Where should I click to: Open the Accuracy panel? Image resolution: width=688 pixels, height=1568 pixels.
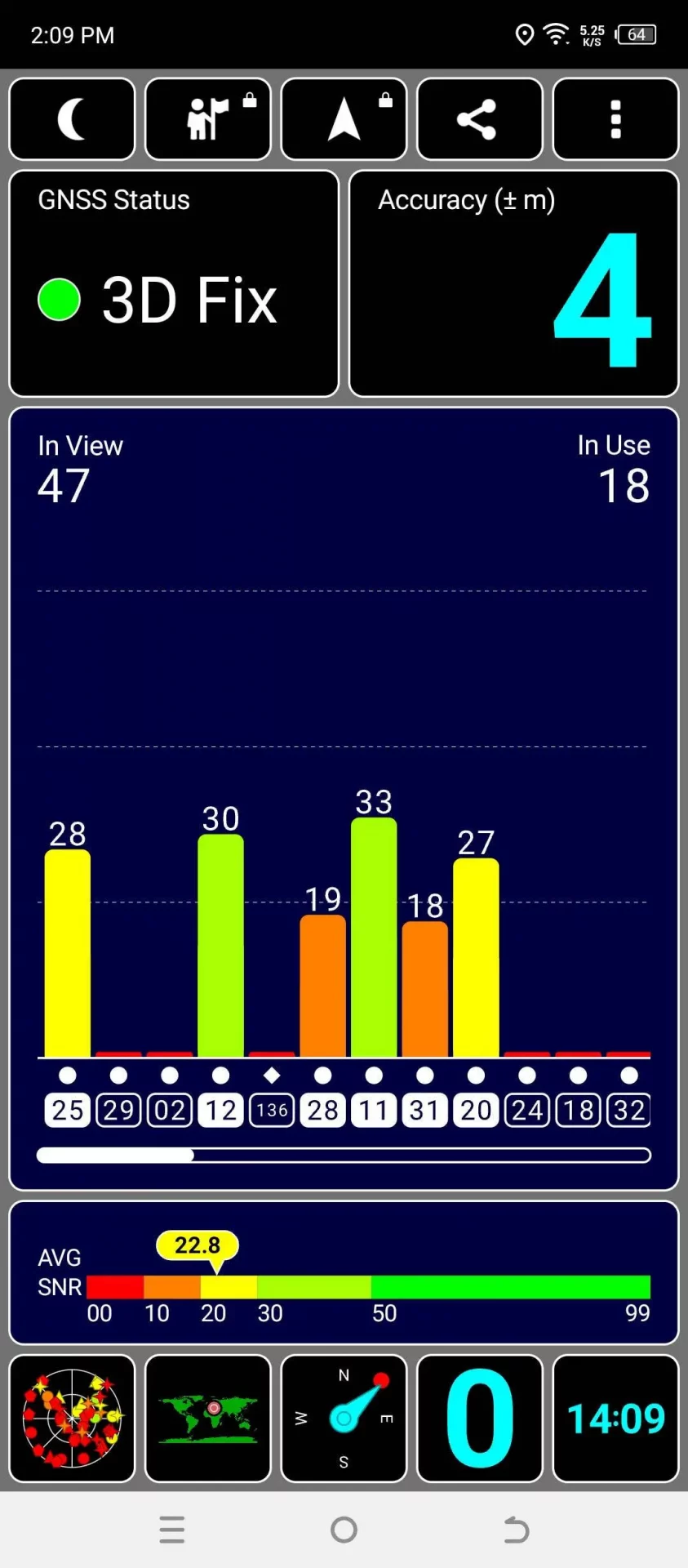click(513, 283)
